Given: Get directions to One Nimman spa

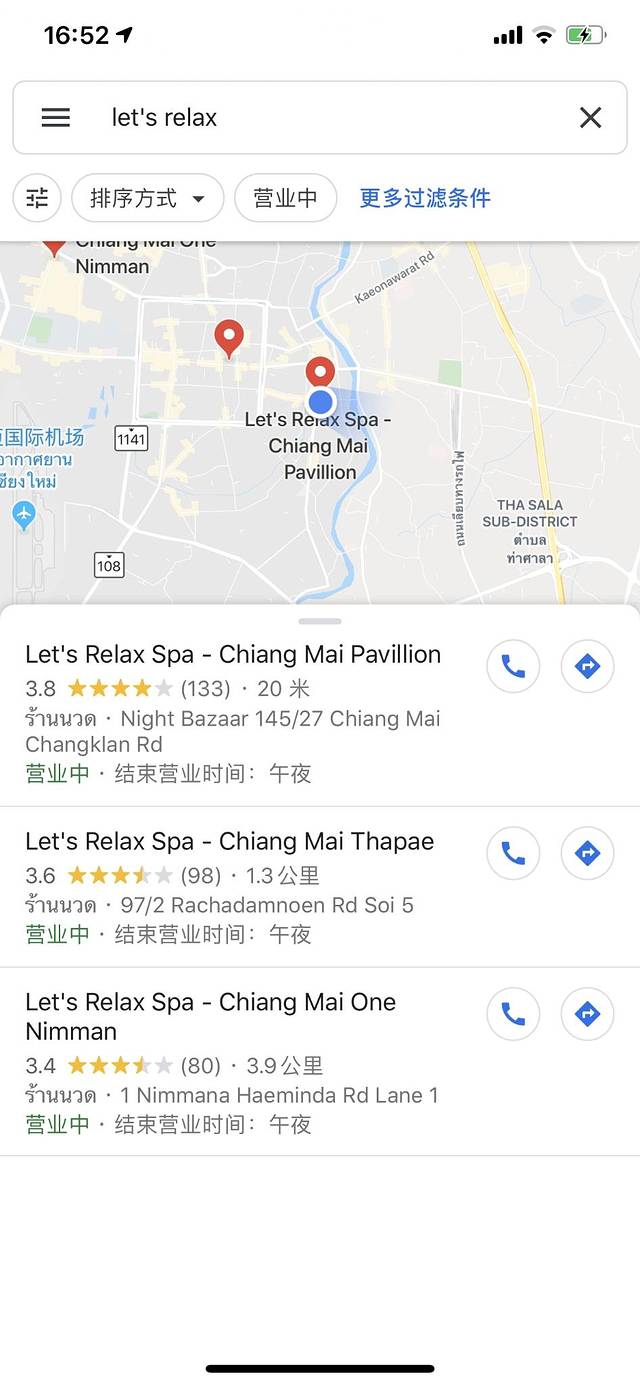Looking at the screenshot, I should coord(587,1014).
